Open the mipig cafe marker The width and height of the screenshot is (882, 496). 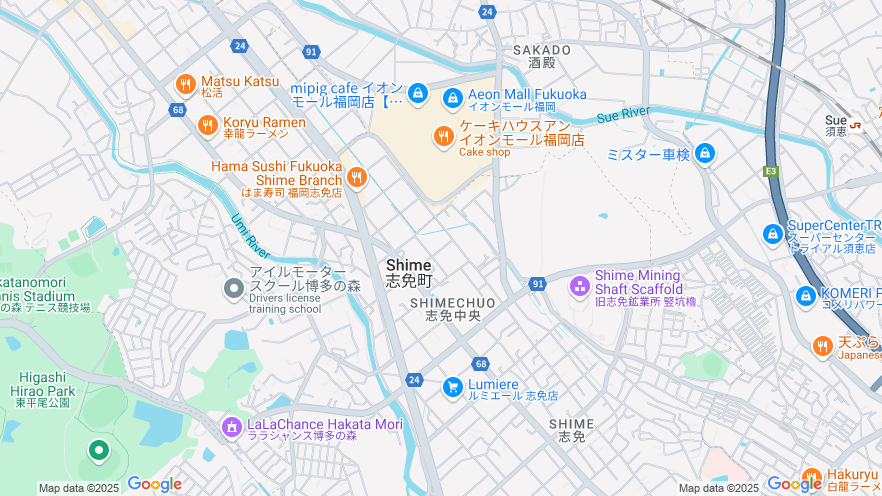[x=418, y=94]
